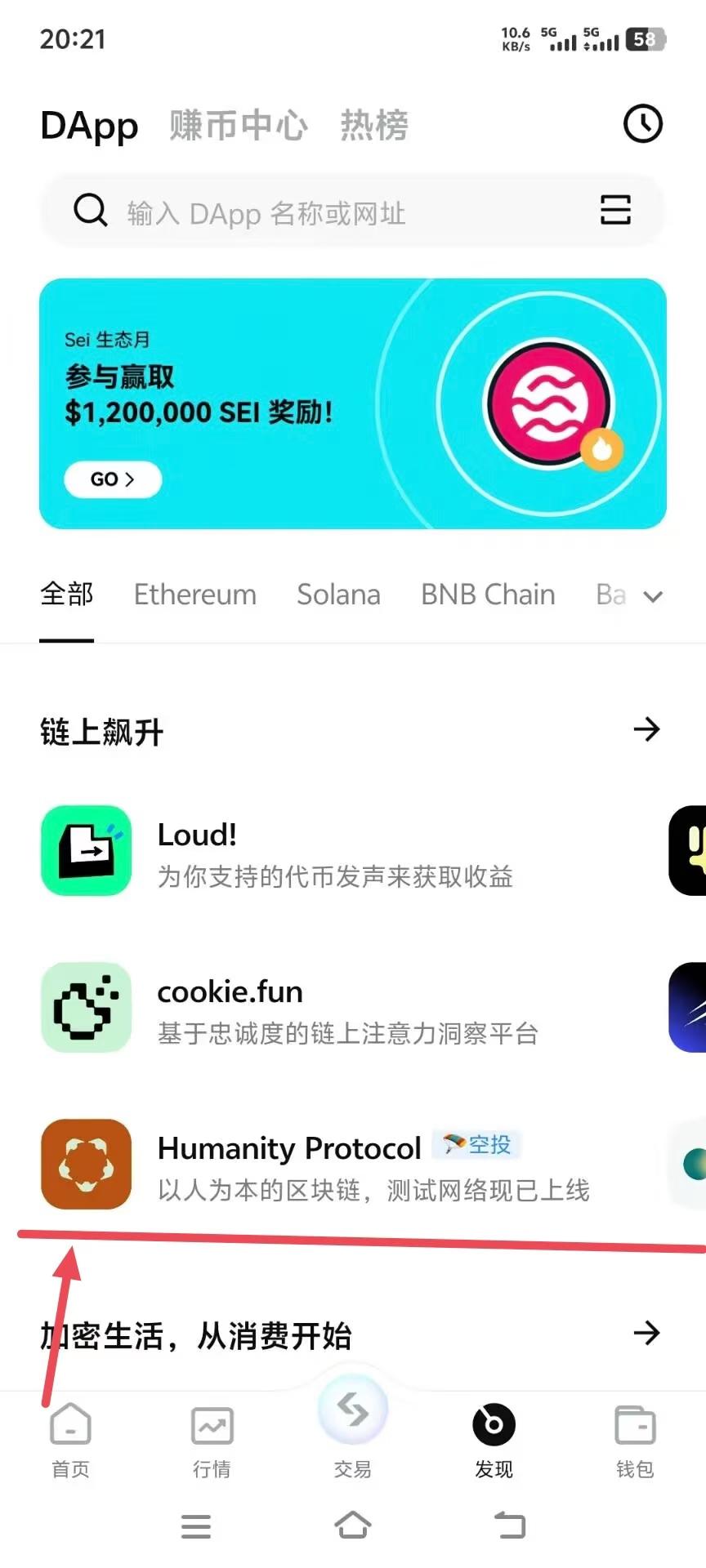Select the Solana chain filter
This screenshot has width=706, height=1568.
(338, 595)
